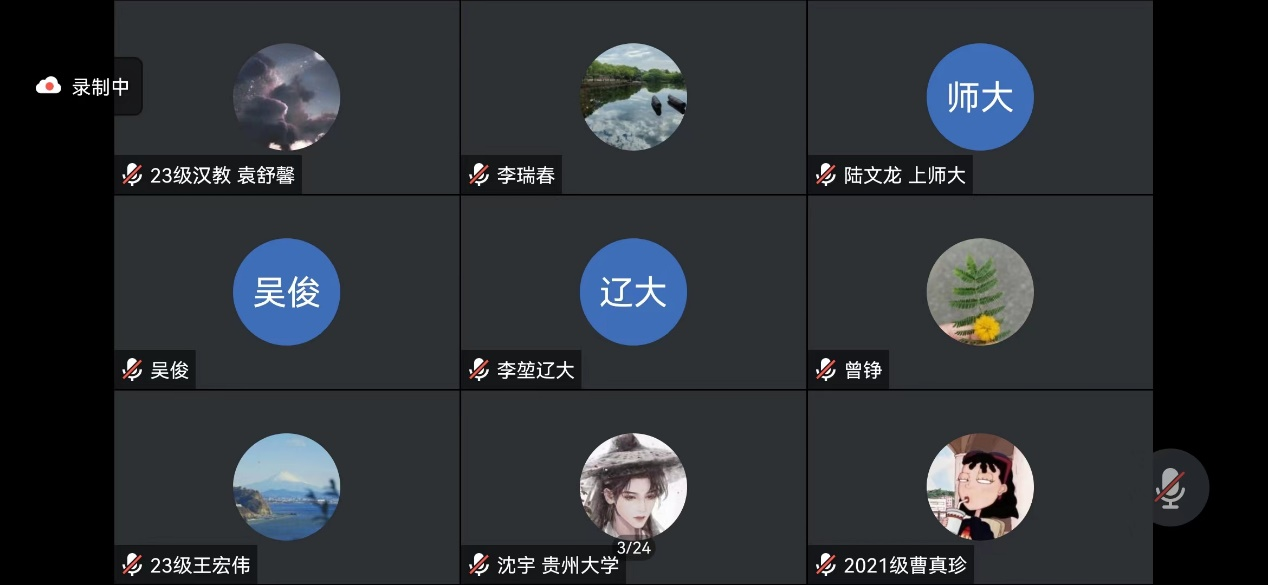The height and width of the screenshot is (585, 1268).
Task: Select participant tile 23级汉教 袁舒馨
Action: click(x=287, y=97)
